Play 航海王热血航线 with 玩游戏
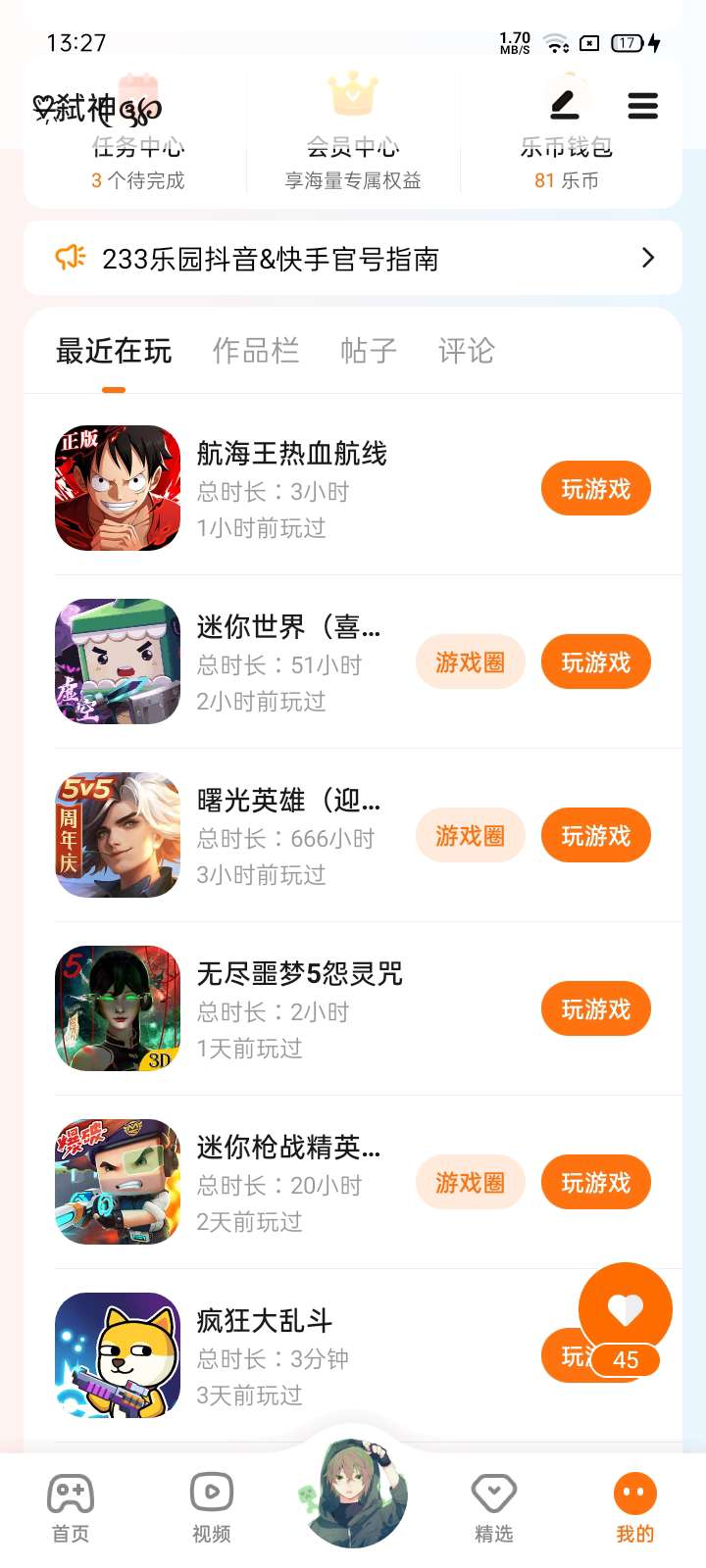 (x=595, y=489)
